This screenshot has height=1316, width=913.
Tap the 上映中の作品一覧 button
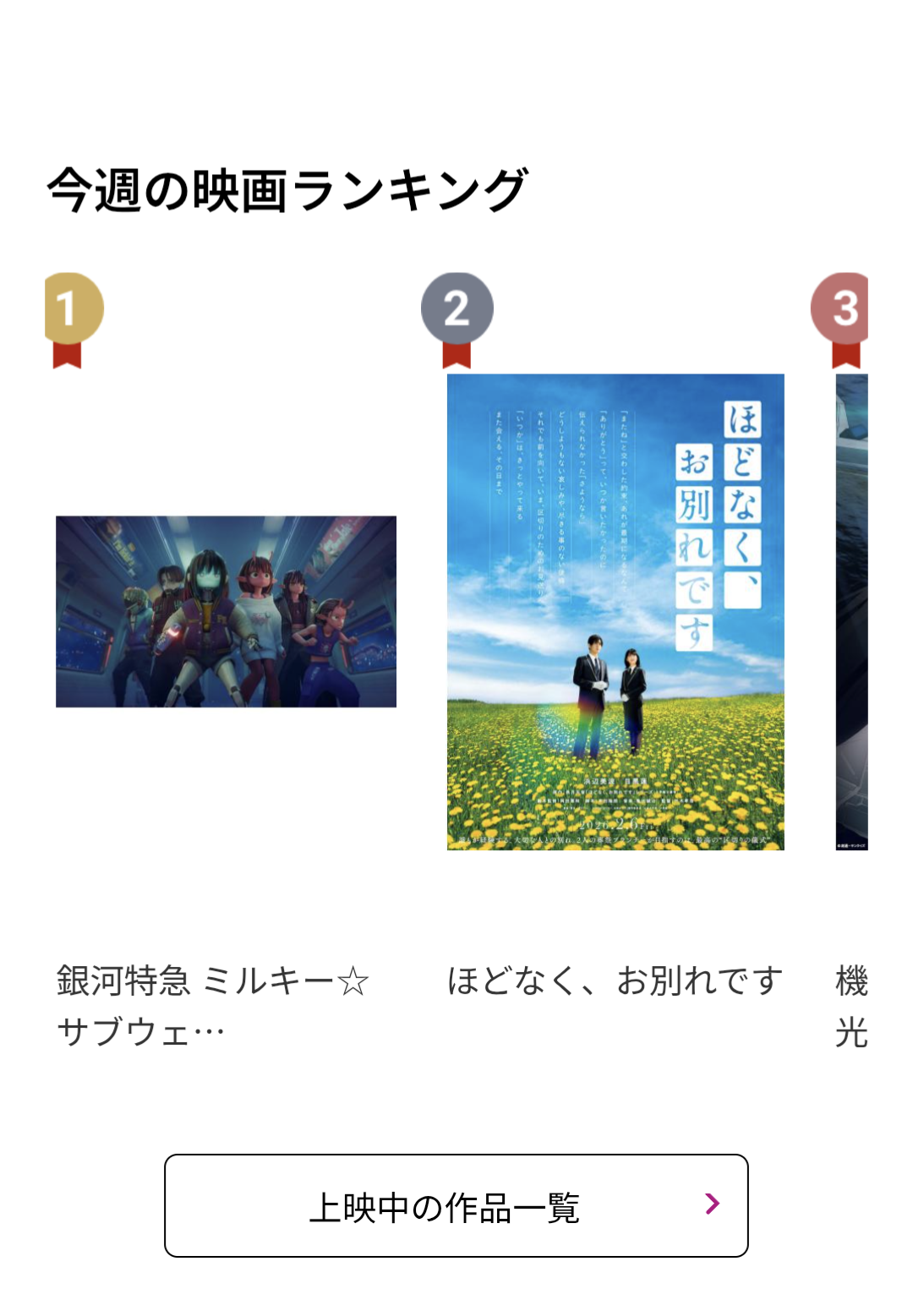[456, 1205]
